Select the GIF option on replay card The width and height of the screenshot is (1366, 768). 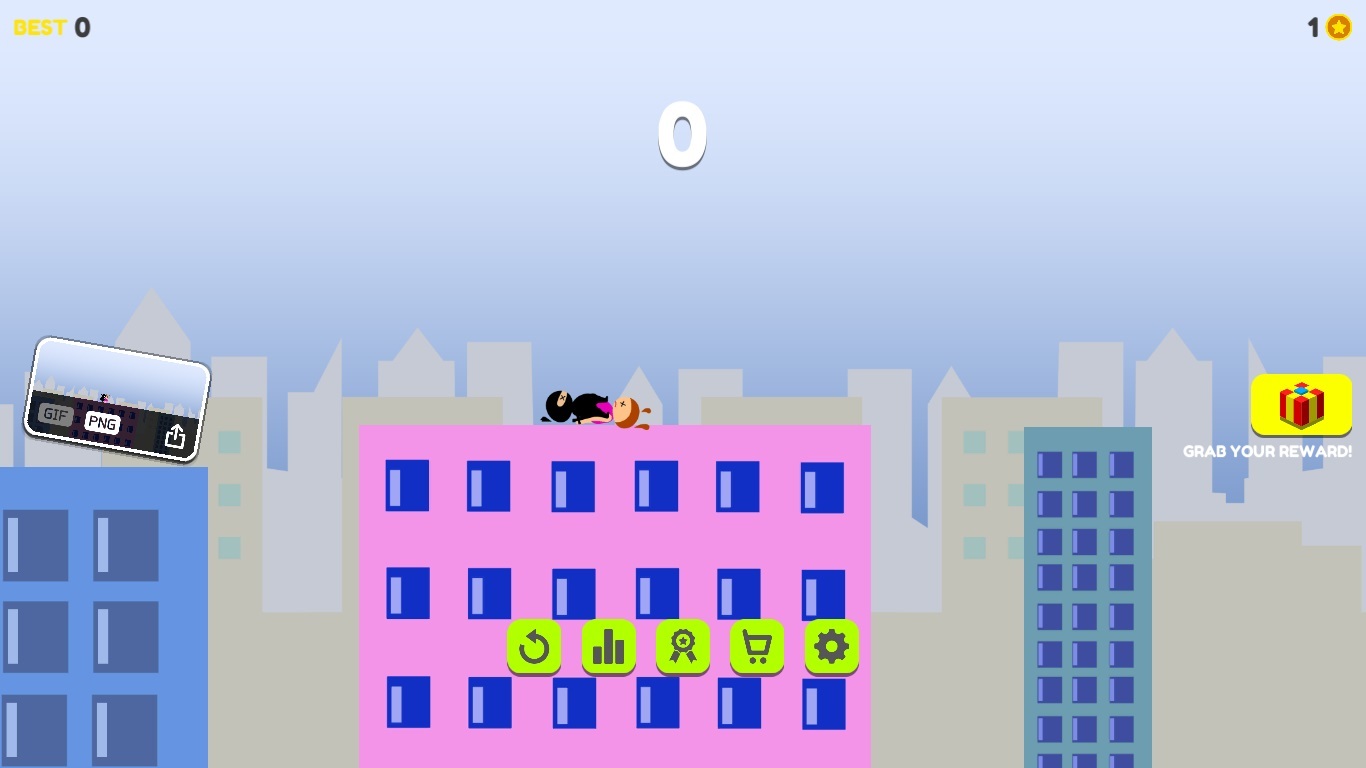coord(55,414)
